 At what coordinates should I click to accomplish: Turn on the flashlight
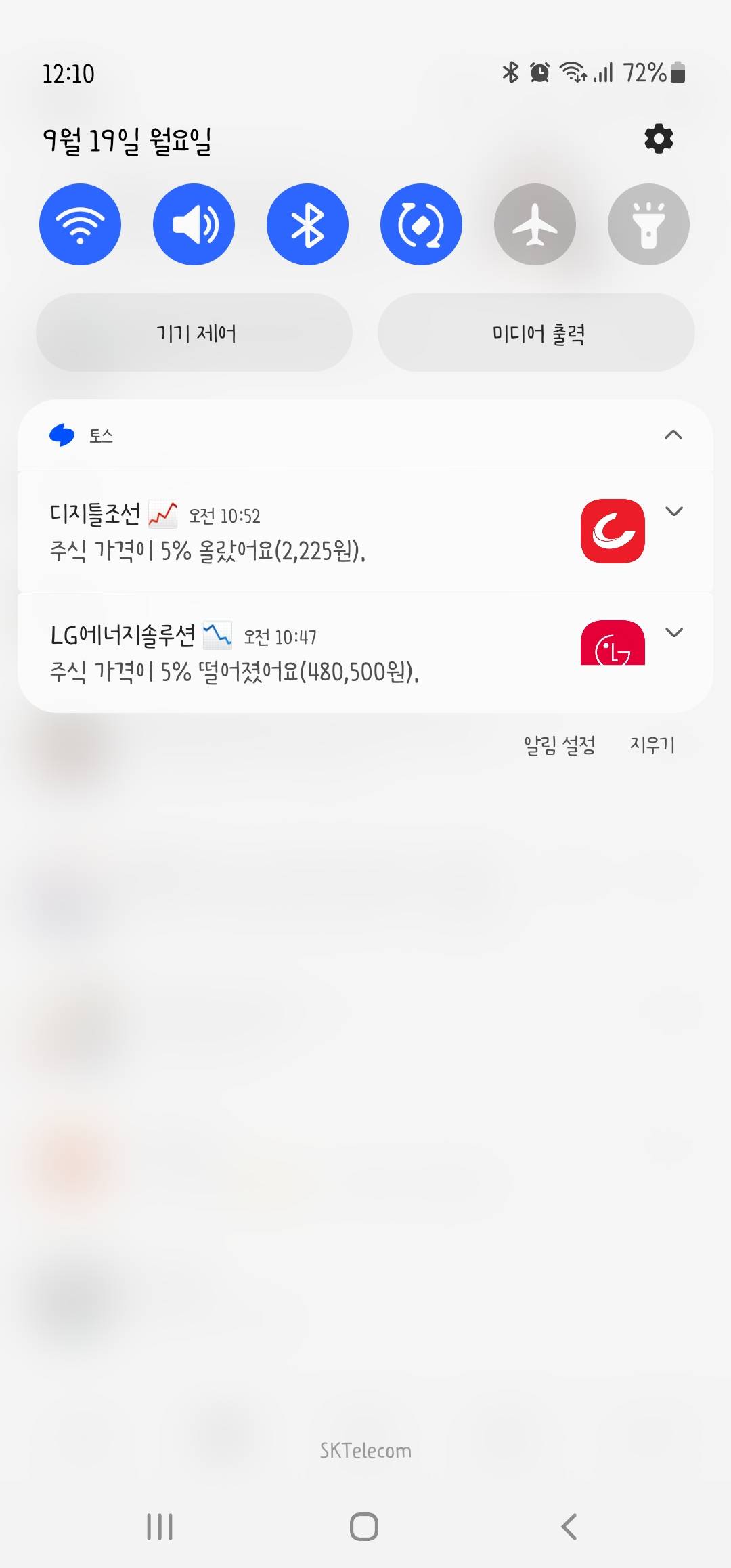648,225
